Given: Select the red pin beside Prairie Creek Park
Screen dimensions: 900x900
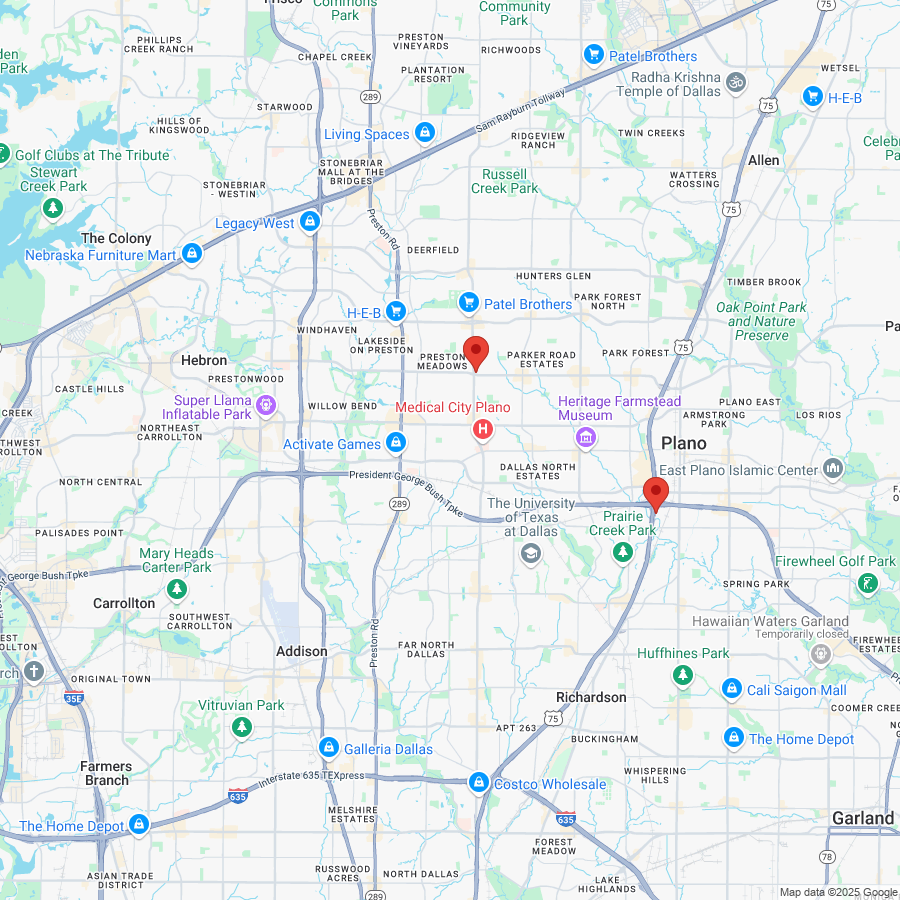Looking at the screenshot, I should point(655,493).
